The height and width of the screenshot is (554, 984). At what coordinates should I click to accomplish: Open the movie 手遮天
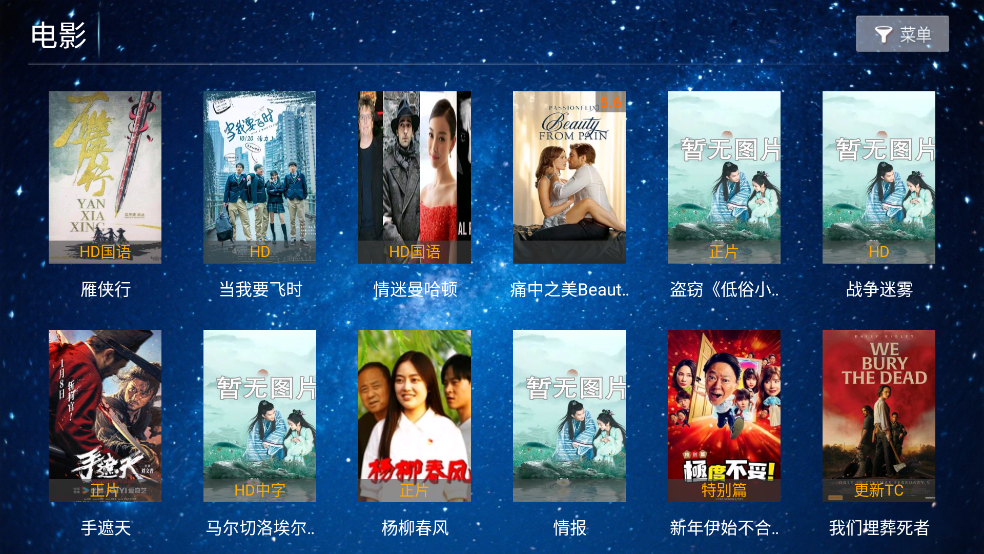pos(105,416)
